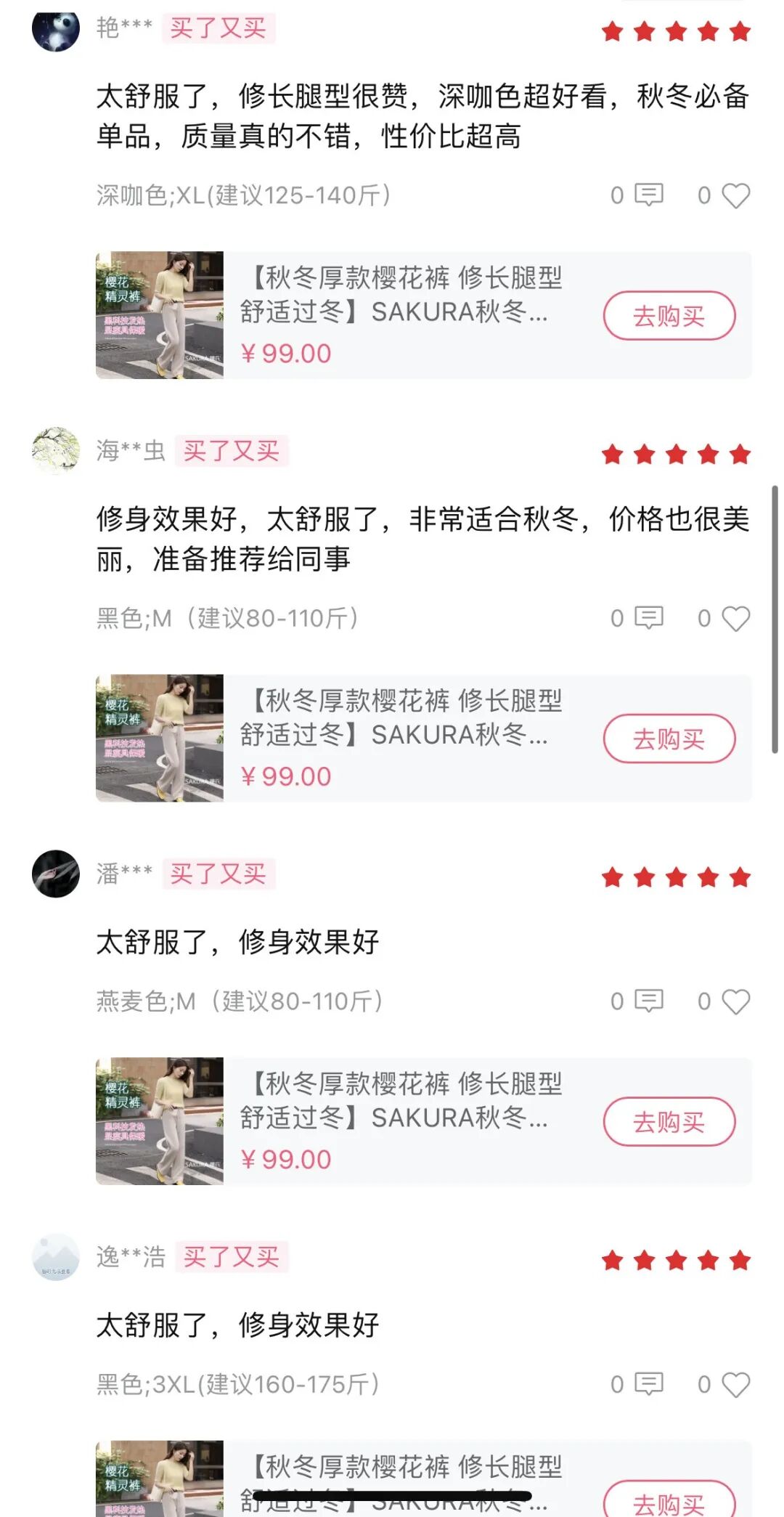Tap 去购买 under 潘***'s review
Screen dimensions: 784x1517
point(669,1122)
